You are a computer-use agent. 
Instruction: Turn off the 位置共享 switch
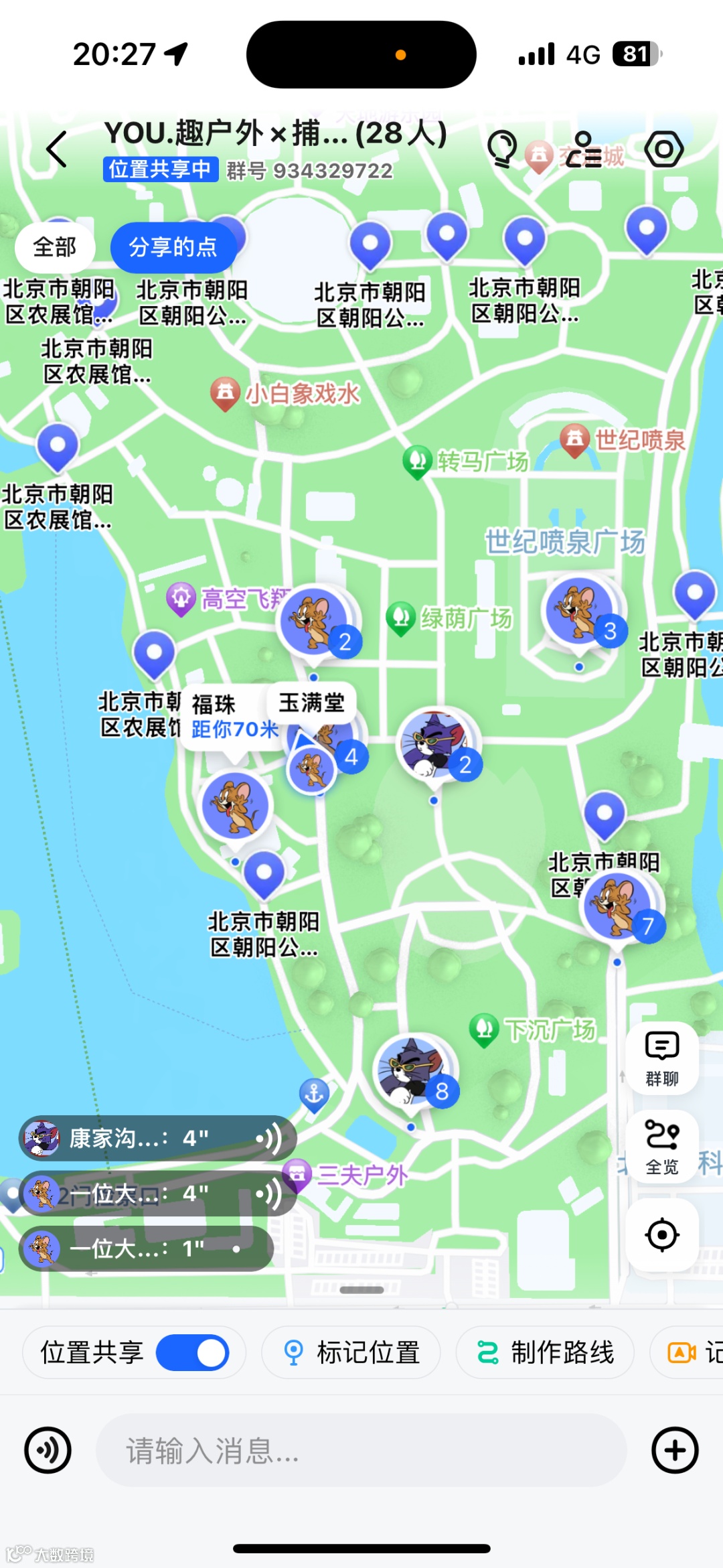(193, 1353)
